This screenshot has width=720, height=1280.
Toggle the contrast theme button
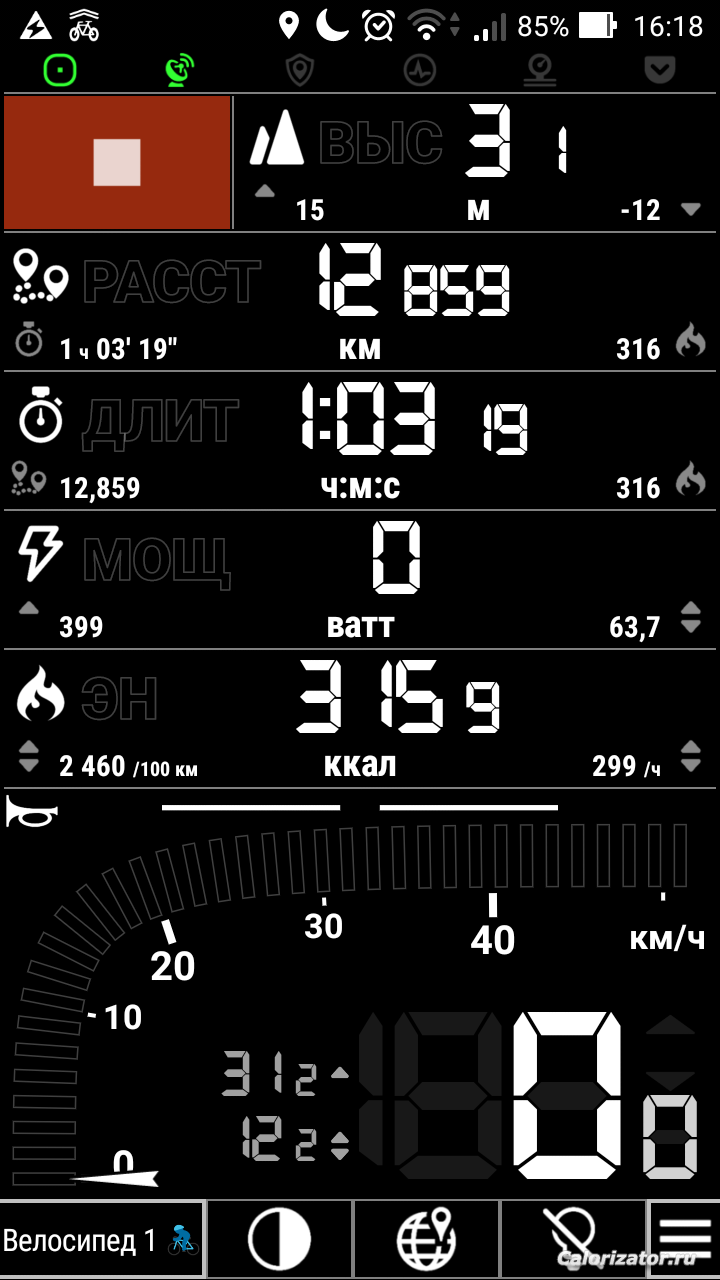click(279, 1241)
